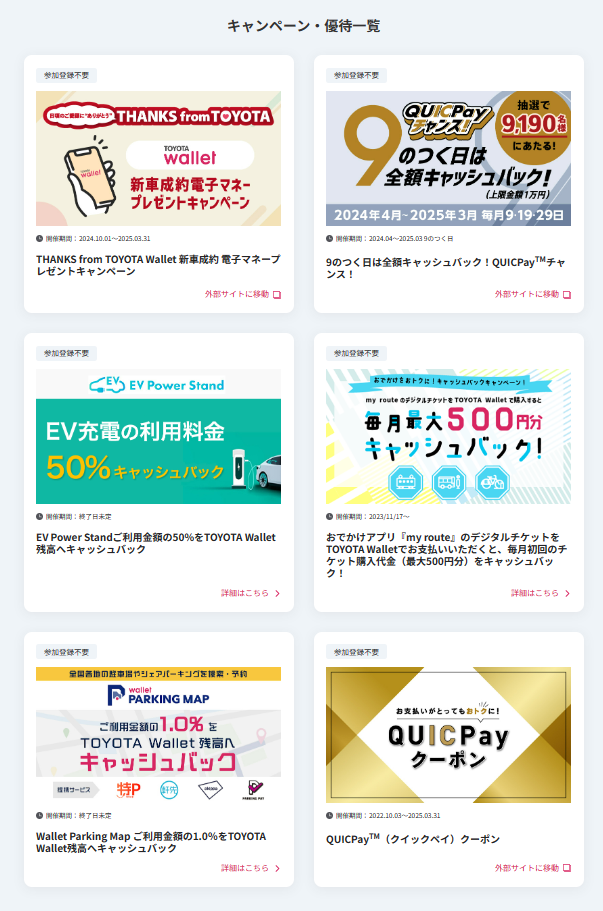Open the my route cashback campaign card
Viewport: 603px width, 911px height.
(448, 436)
